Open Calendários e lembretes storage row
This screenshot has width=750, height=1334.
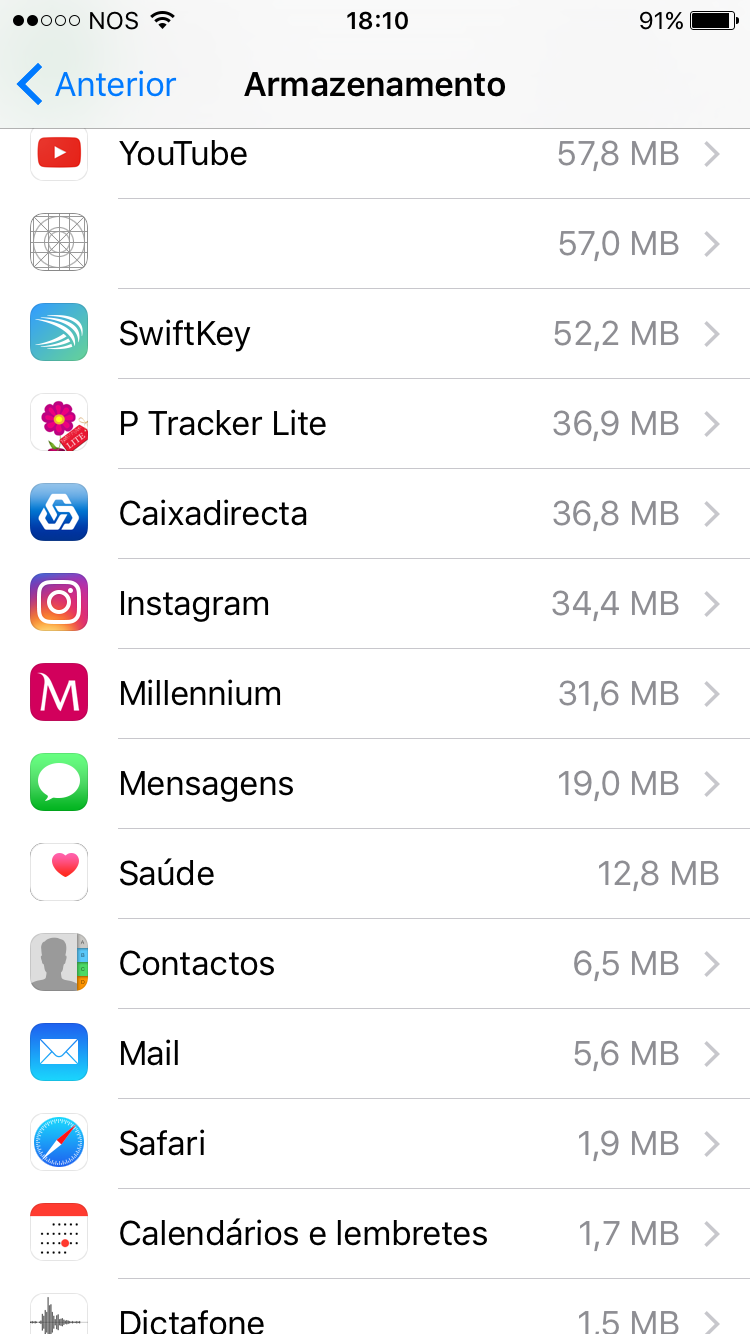[x=375, y=1233]
